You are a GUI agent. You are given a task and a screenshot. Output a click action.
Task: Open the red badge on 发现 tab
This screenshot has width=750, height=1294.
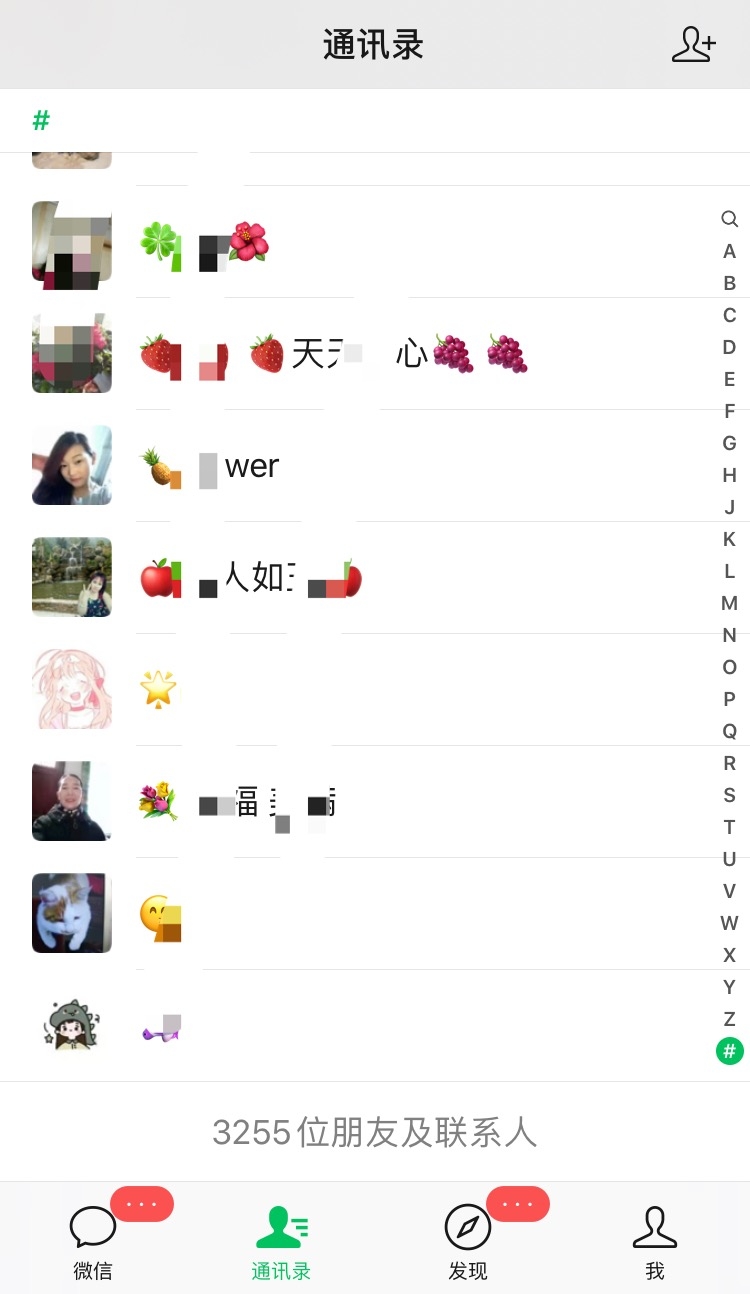point(516,1204)
